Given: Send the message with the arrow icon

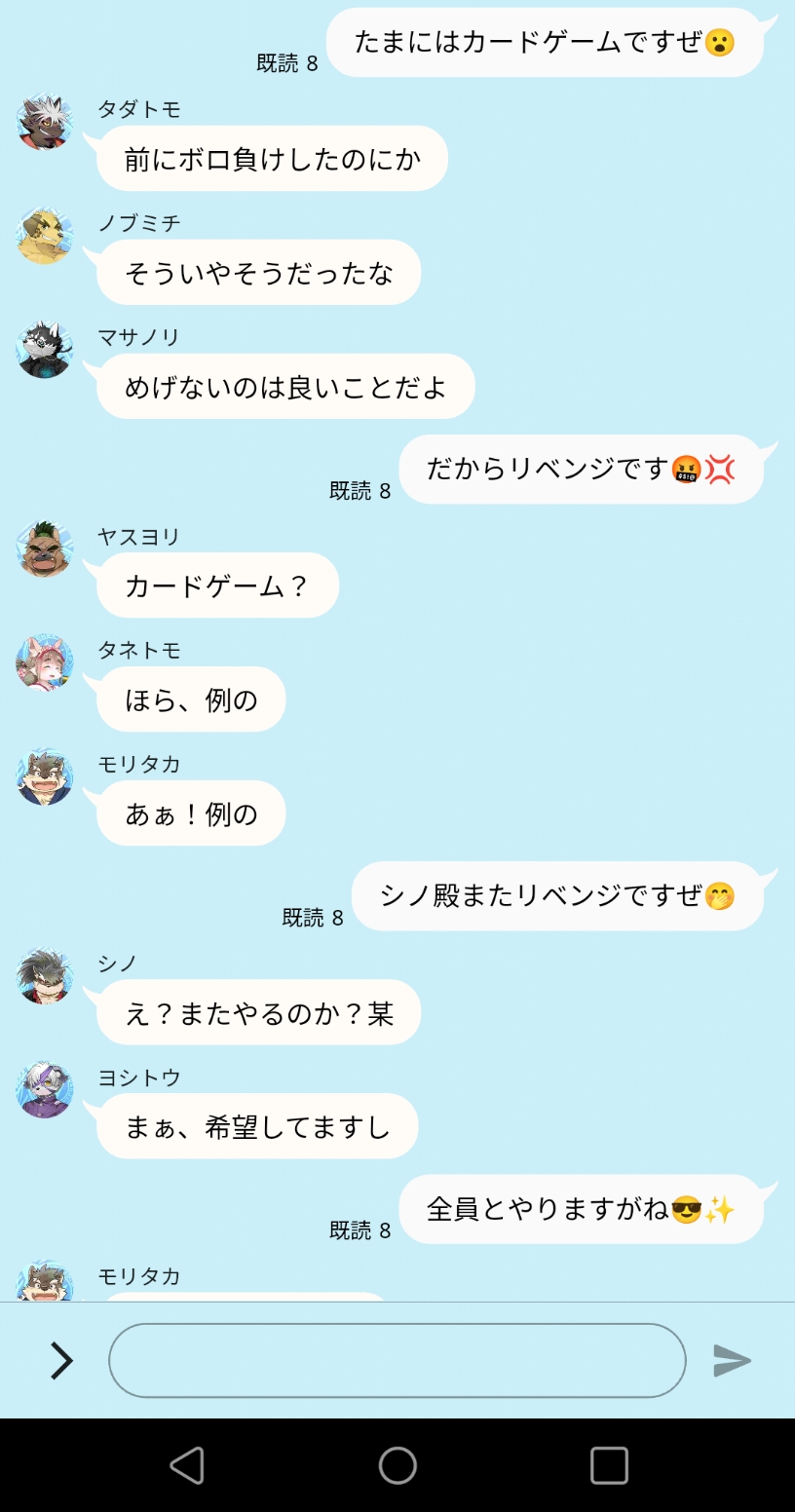Looking at the screenshot, I should [732, 1360].
